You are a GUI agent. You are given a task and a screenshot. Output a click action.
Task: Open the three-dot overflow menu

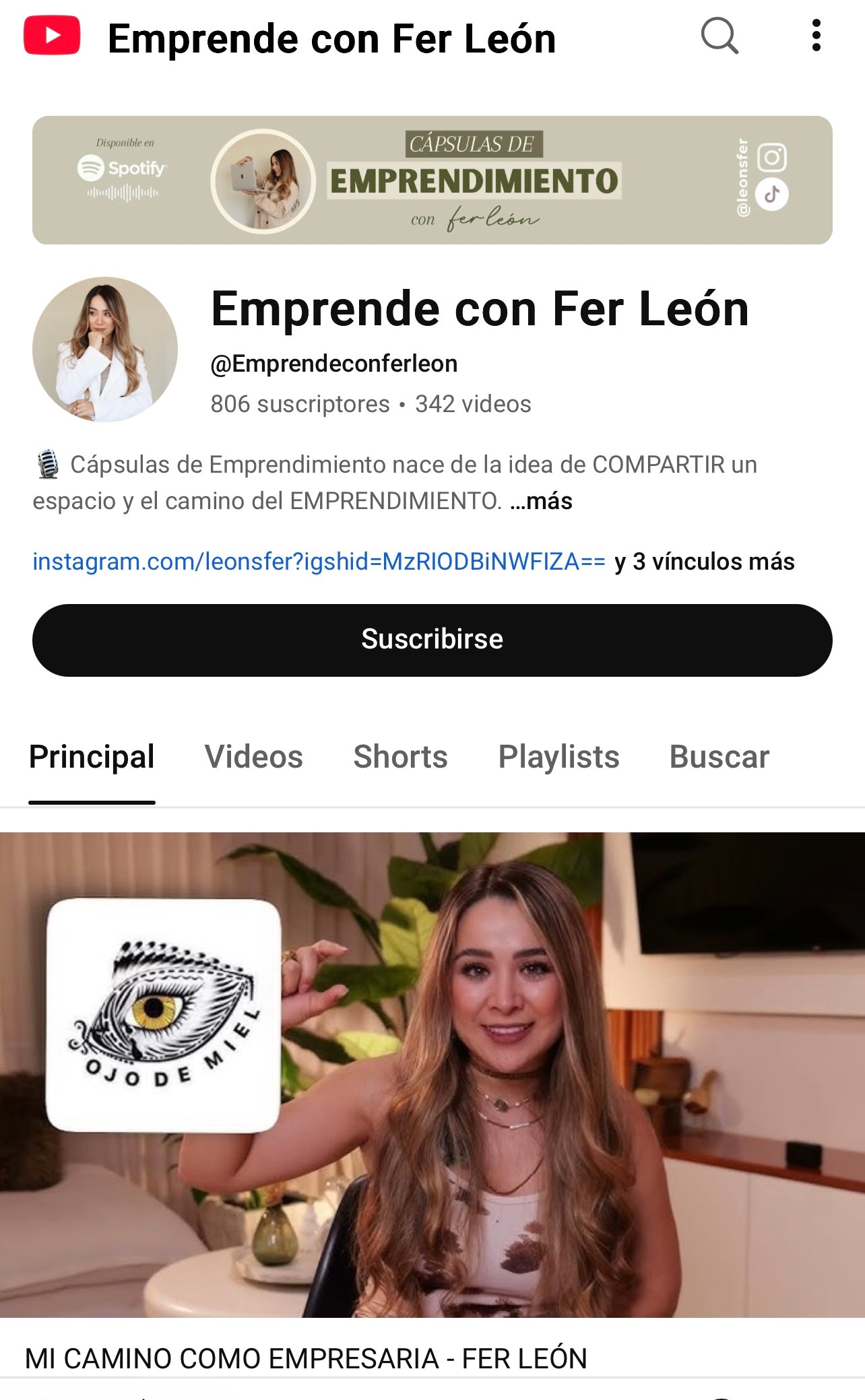816,36
